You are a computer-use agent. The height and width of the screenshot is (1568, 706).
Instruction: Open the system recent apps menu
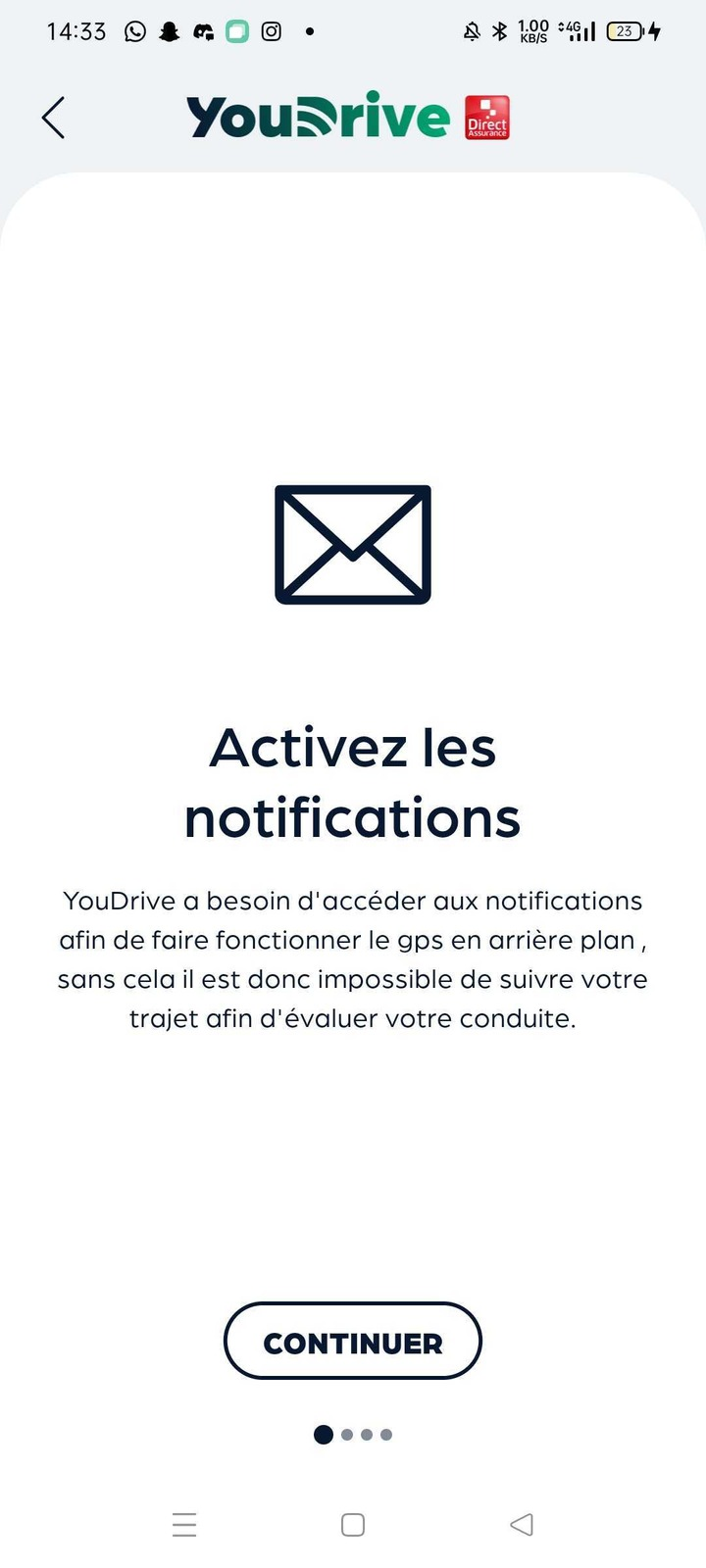coord(184,1524)
